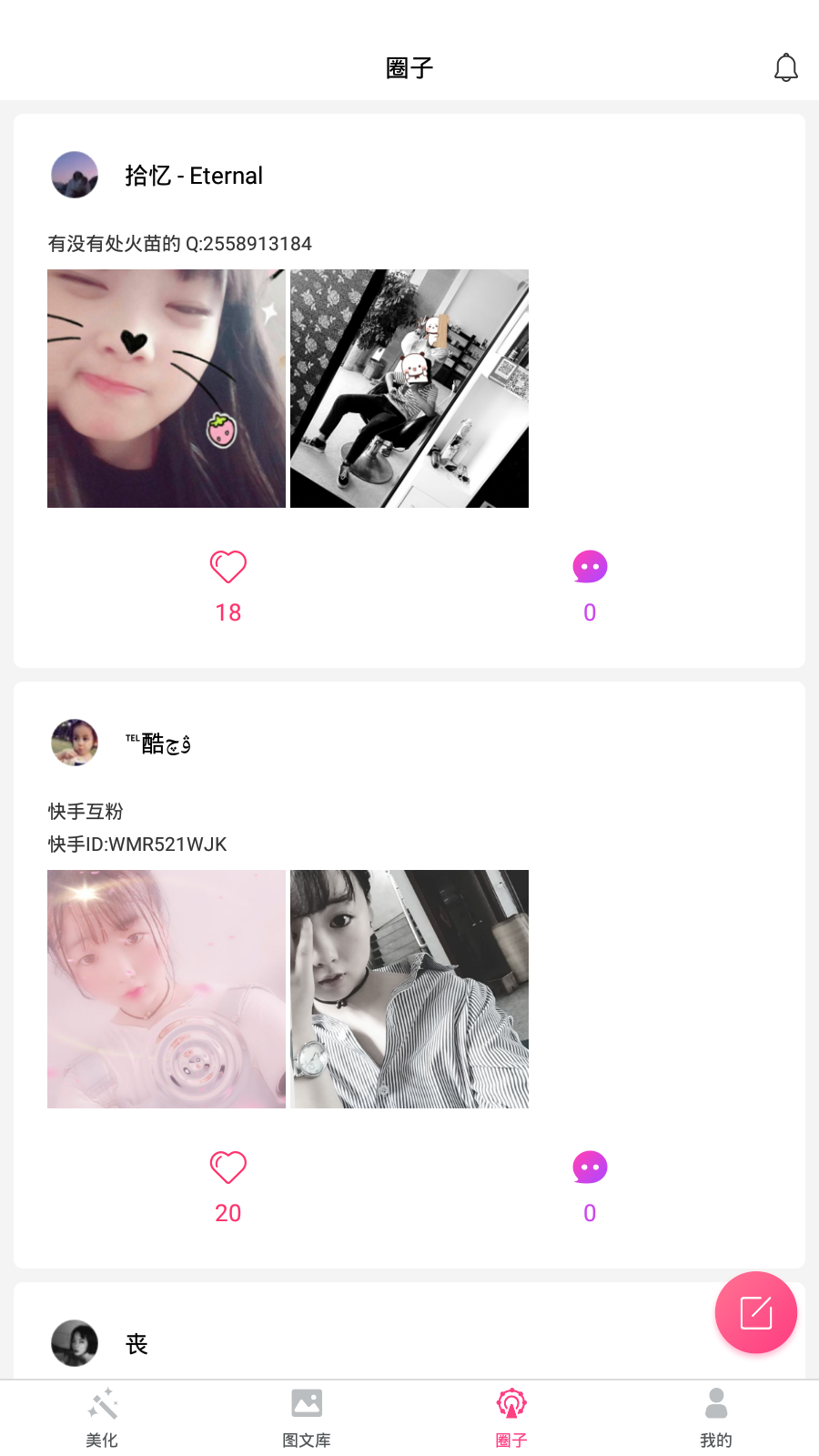The height and width of the screenshot is (1456, 819).
Task: View the pink selfie in 快手互粉 post
Action: (x=167, y=989)
